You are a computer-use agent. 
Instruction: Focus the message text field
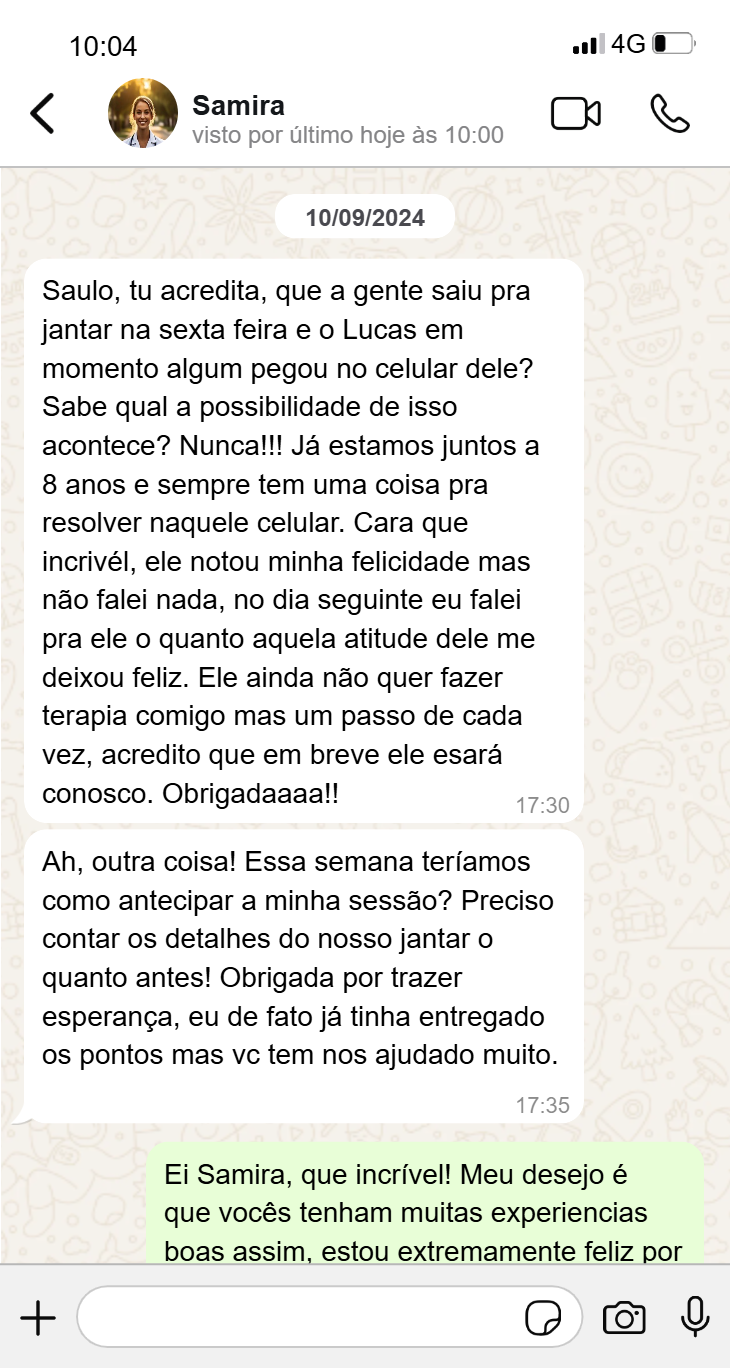[x=300, y=1318]
